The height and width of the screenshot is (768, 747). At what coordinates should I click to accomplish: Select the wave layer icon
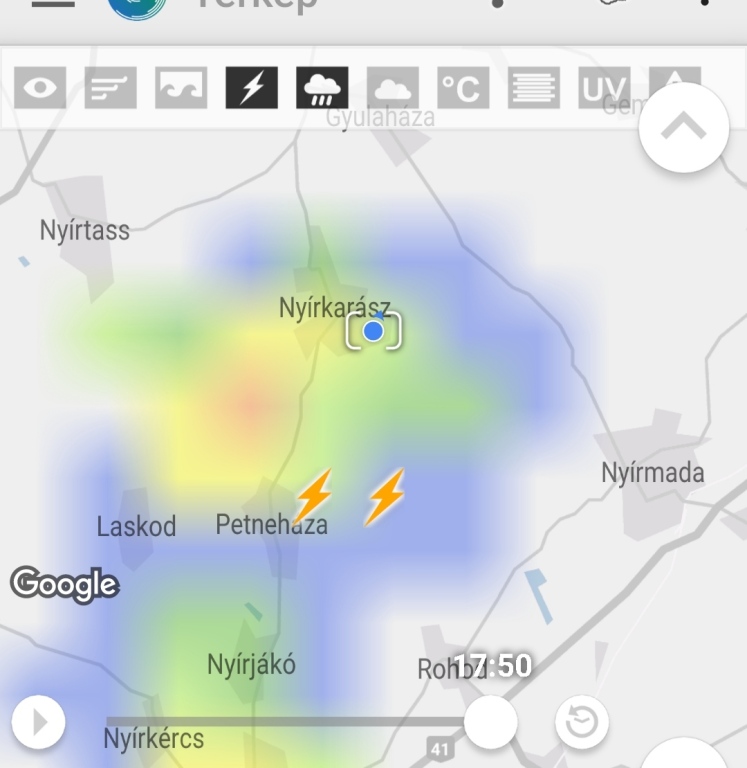(181, 88)
